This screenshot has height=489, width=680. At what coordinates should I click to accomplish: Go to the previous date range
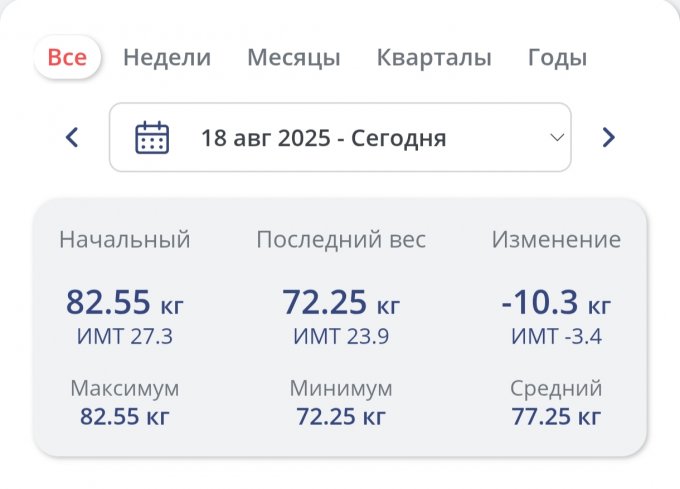pyautogui.click(x=72, y=137)
